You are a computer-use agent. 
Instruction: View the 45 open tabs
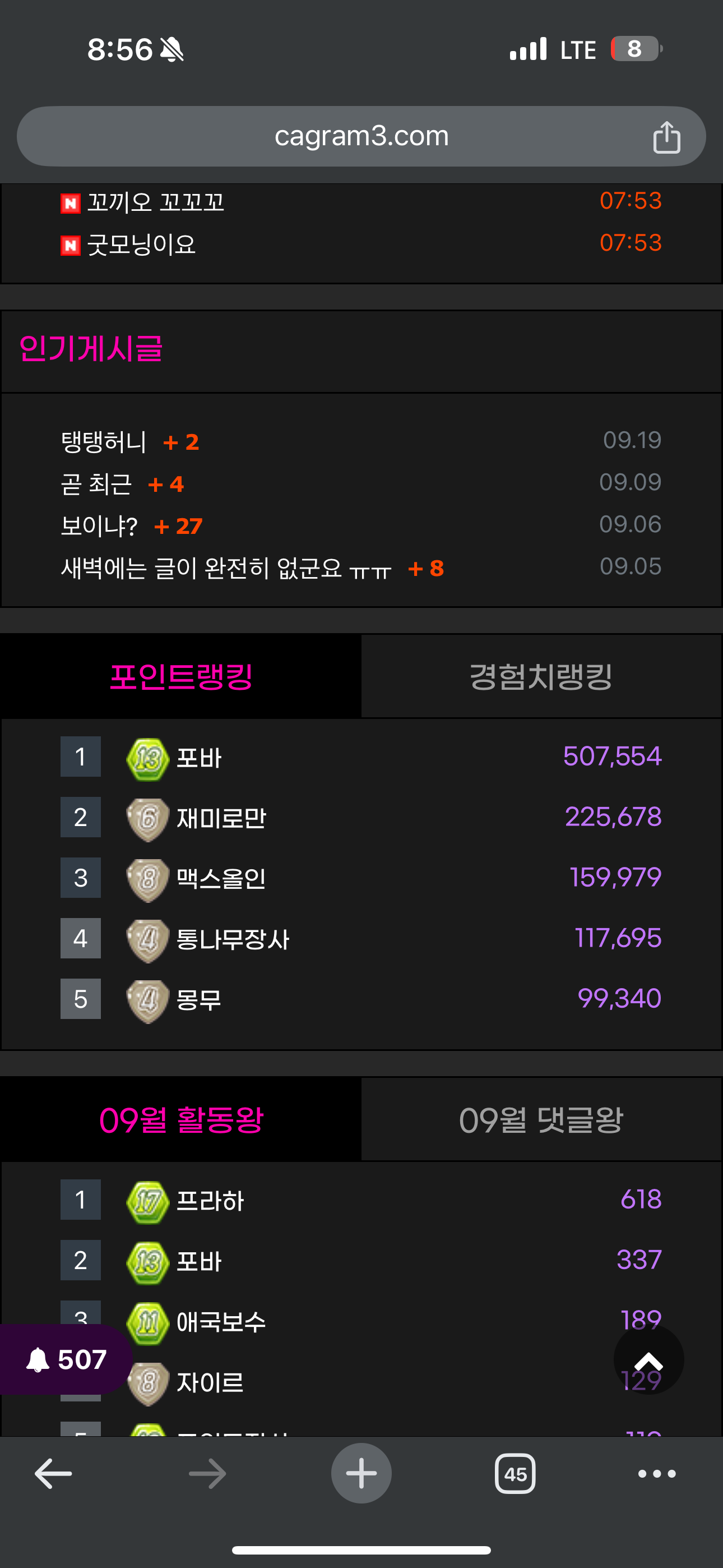(515, 1474)
